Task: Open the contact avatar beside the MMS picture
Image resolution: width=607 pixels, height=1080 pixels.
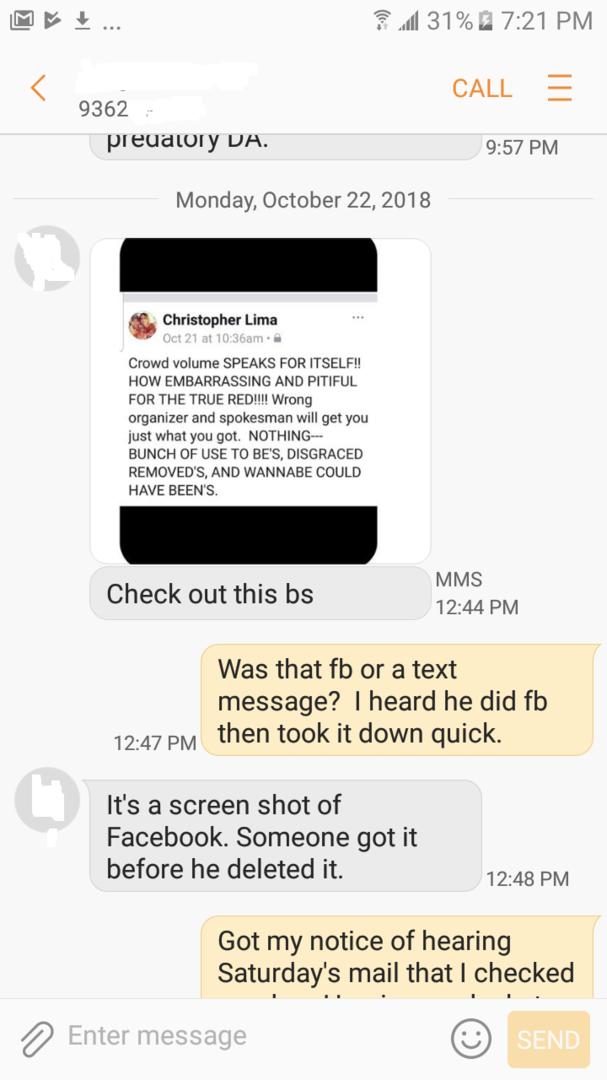Action: [47, 258]
